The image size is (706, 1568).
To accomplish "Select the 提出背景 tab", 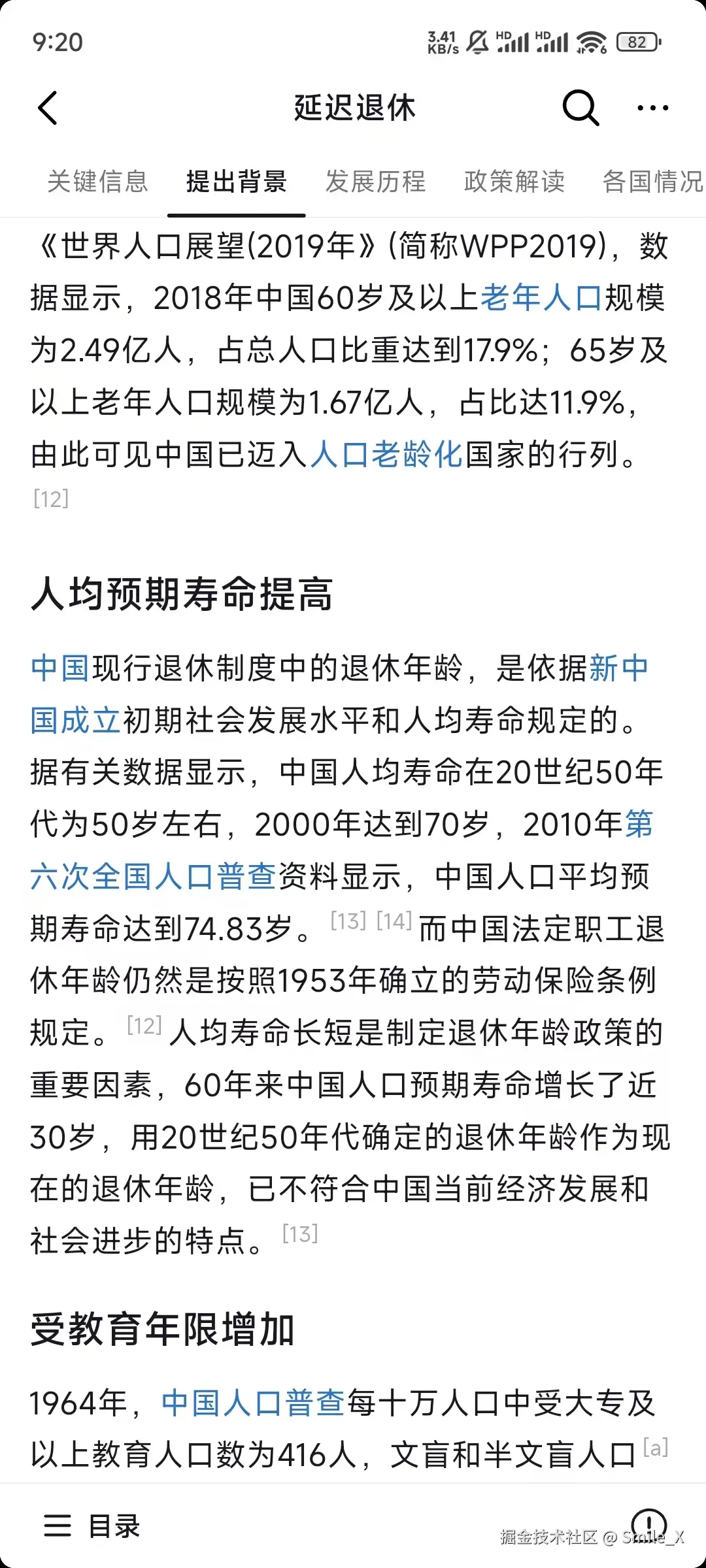I will [237, 182].
